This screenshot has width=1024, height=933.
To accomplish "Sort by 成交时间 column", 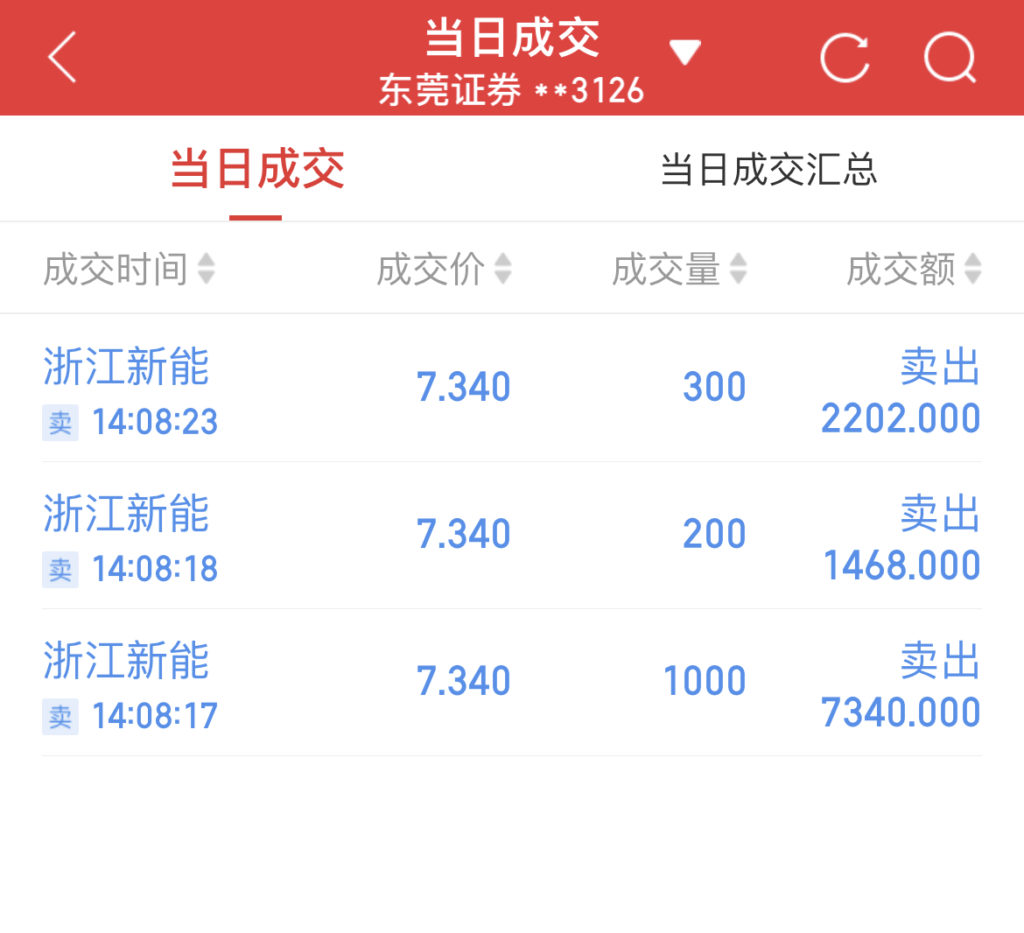I will coord(128,269).
